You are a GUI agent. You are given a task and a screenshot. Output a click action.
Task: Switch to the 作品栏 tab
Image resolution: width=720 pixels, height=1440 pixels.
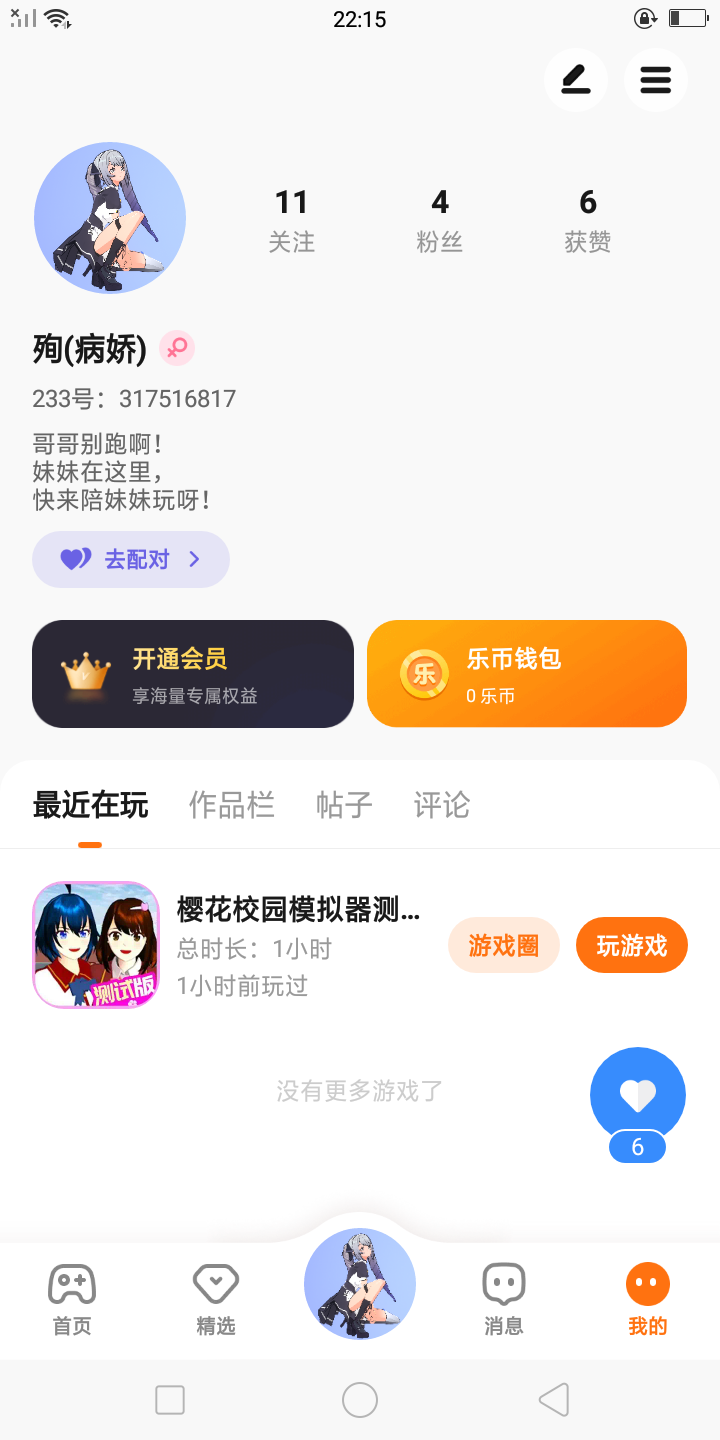tap(231, 805)
